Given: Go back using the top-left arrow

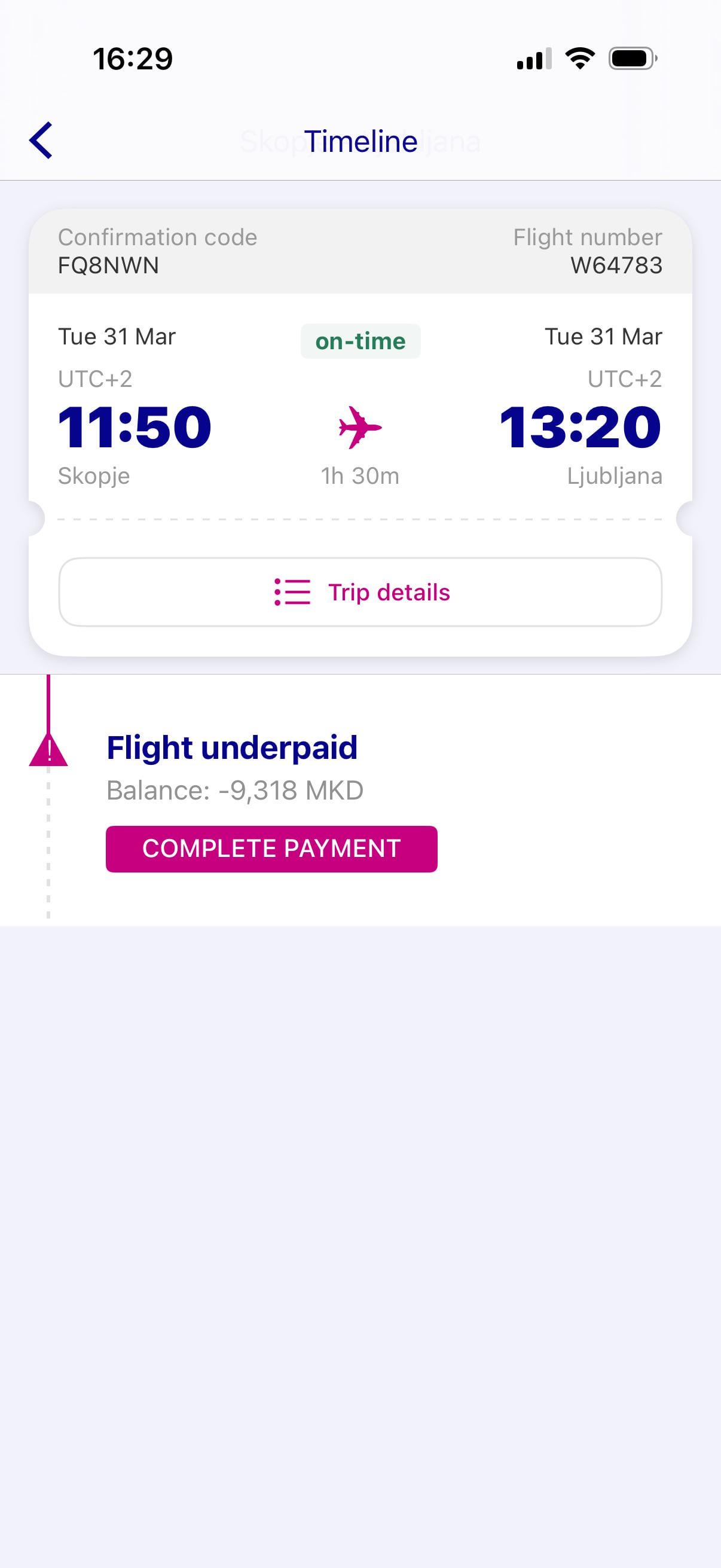Looking at the screenshot, I should 41,141.
